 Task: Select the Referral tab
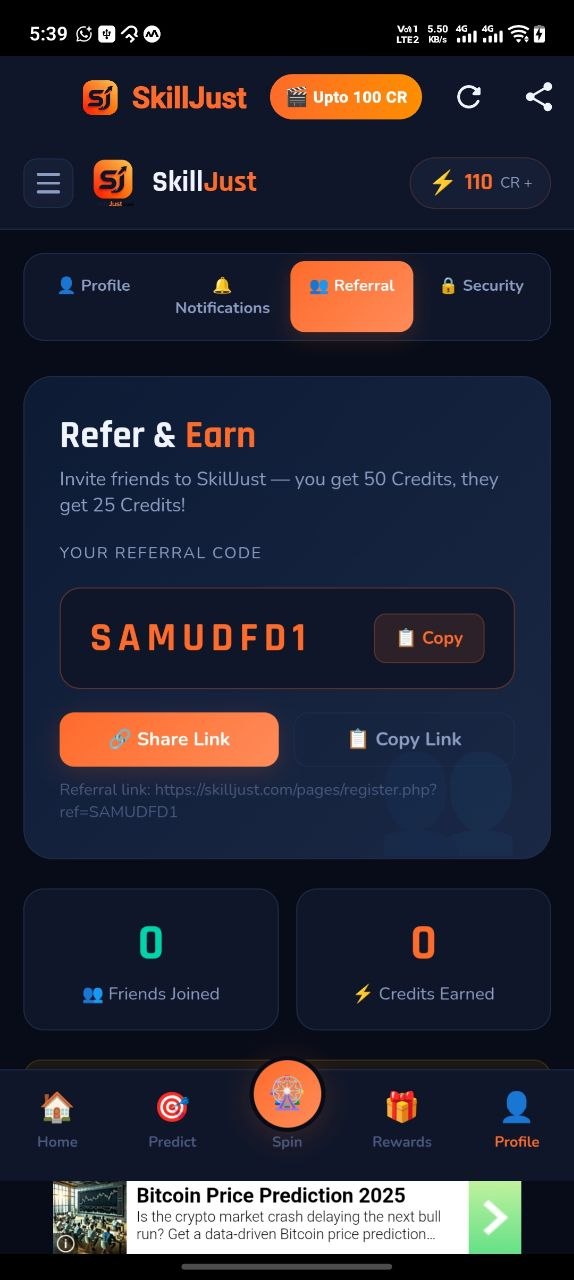352,296
